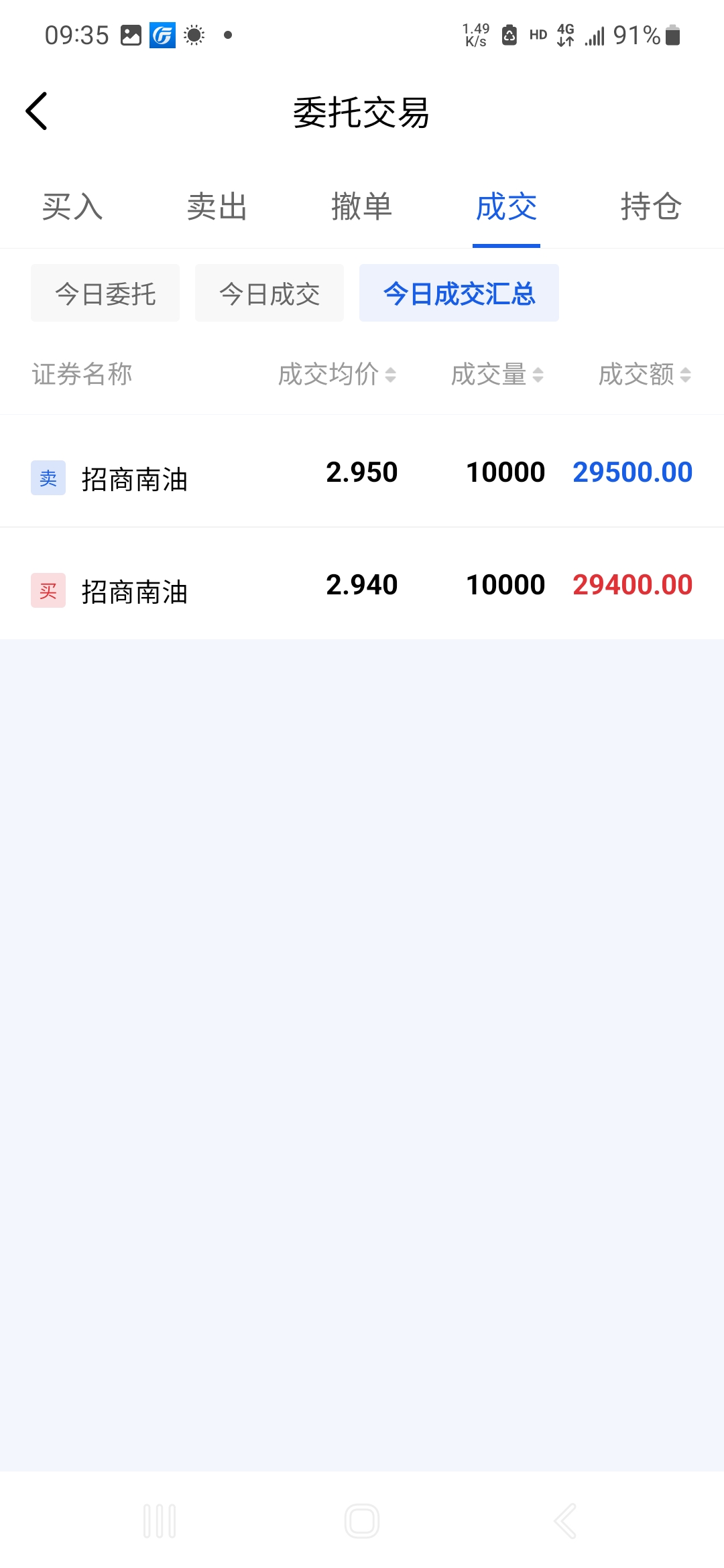Show 今日成交 list

coord(269,293)
